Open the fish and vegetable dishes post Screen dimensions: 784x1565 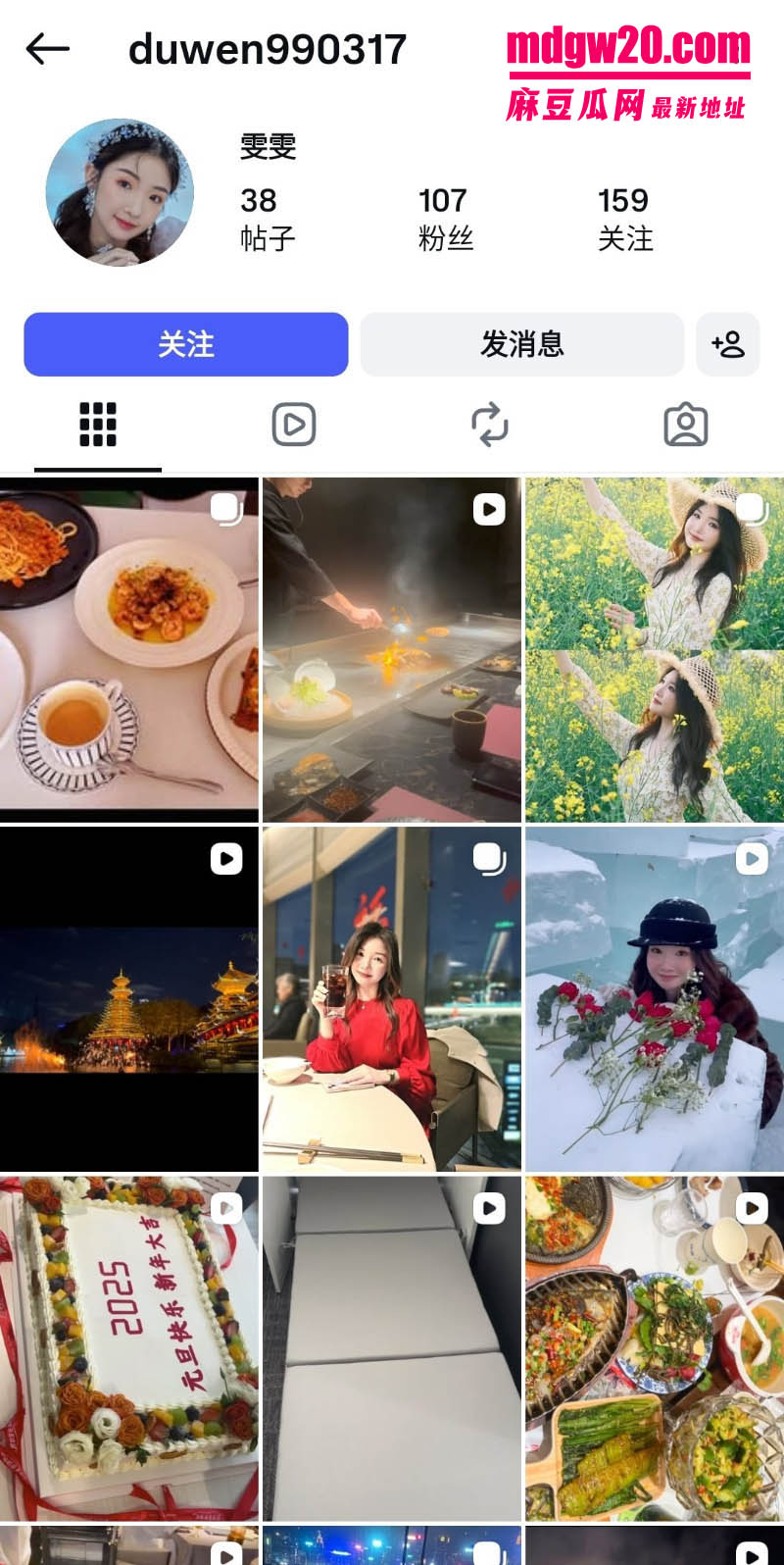655,1348
